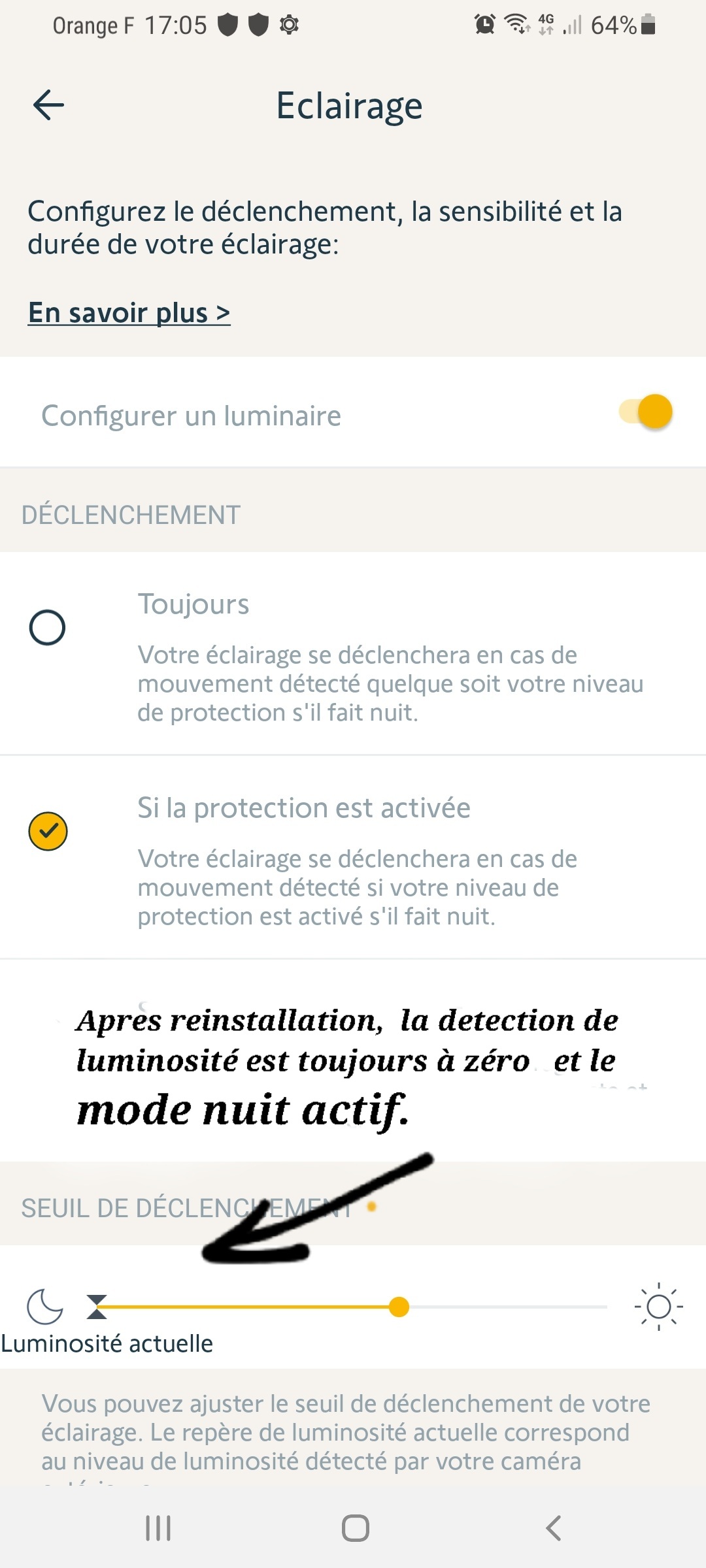The image size is (706, 1568).
Task: Open the "En savoir plus" link
Action: point(129,313)
